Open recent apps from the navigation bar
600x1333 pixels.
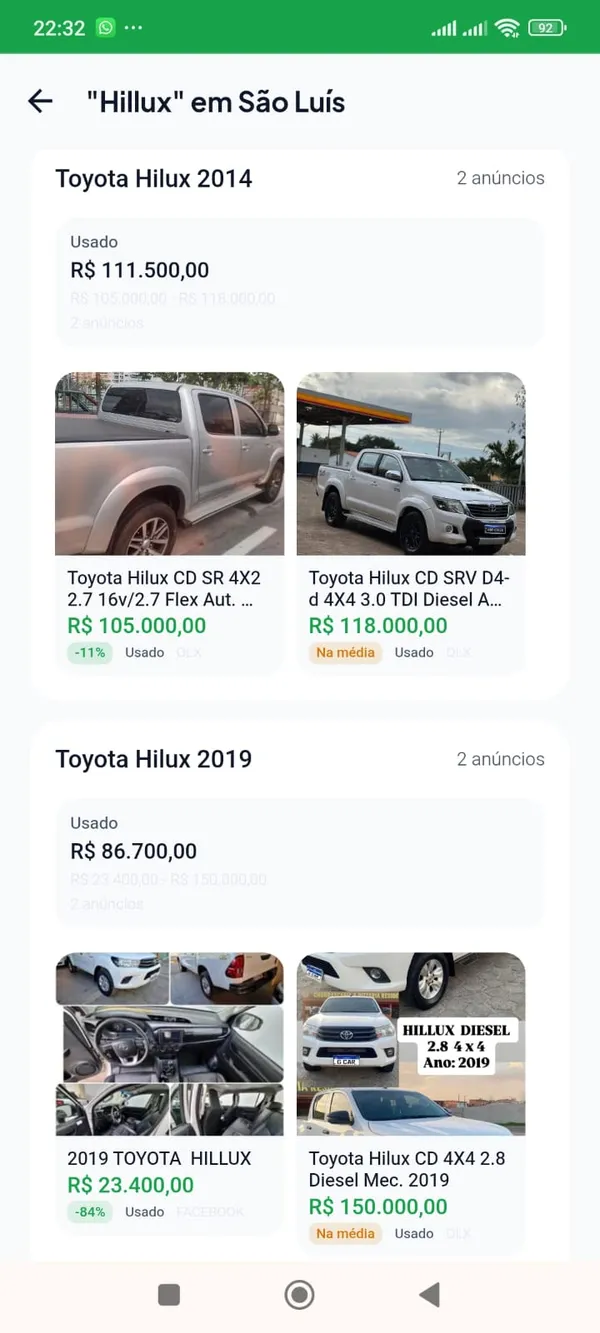pyautogui.click(x=169, y=1295)
